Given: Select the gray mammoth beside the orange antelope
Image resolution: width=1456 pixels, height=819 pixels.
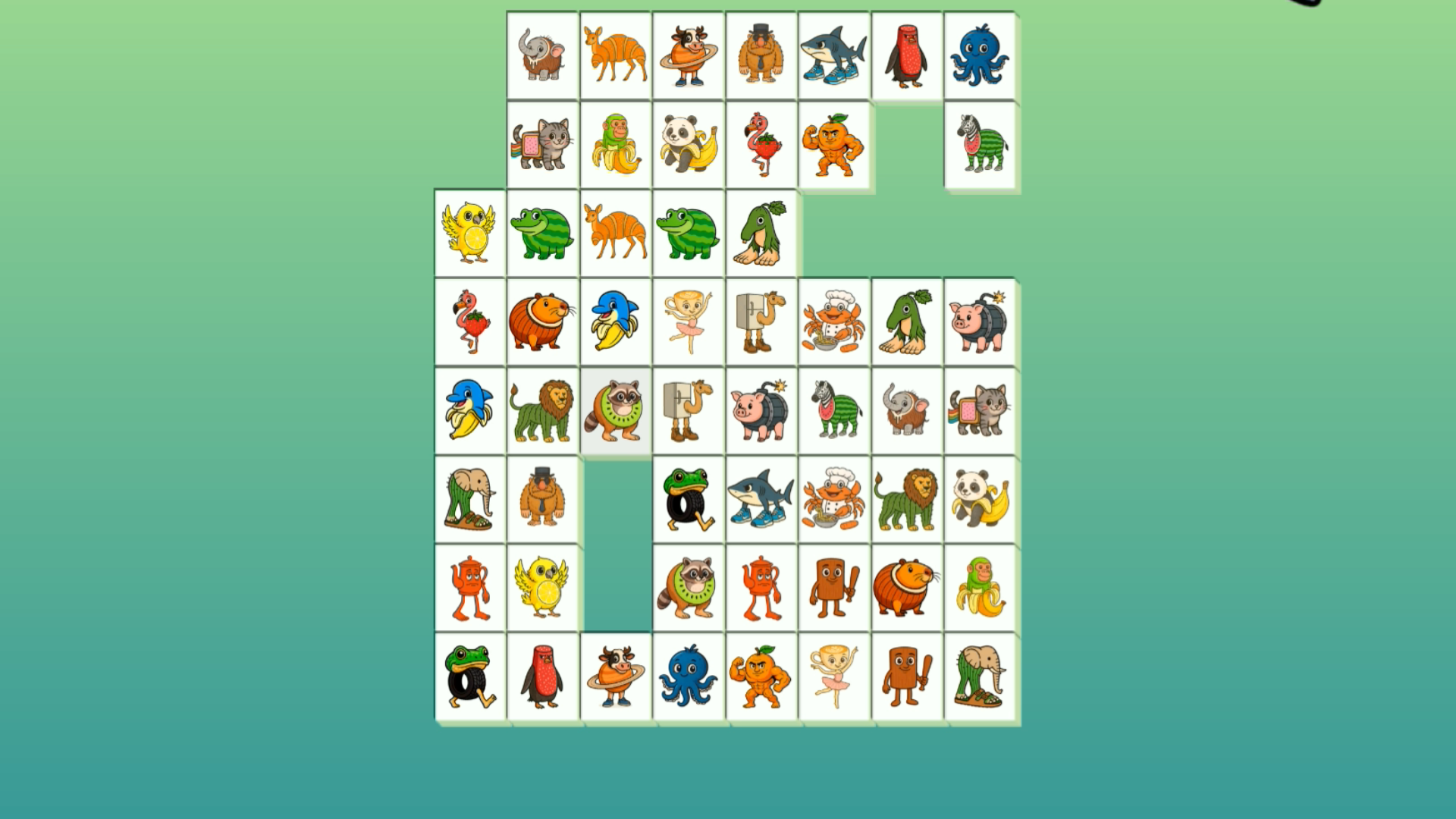Looking at the screenshot, I should click(x=542, y=55).
